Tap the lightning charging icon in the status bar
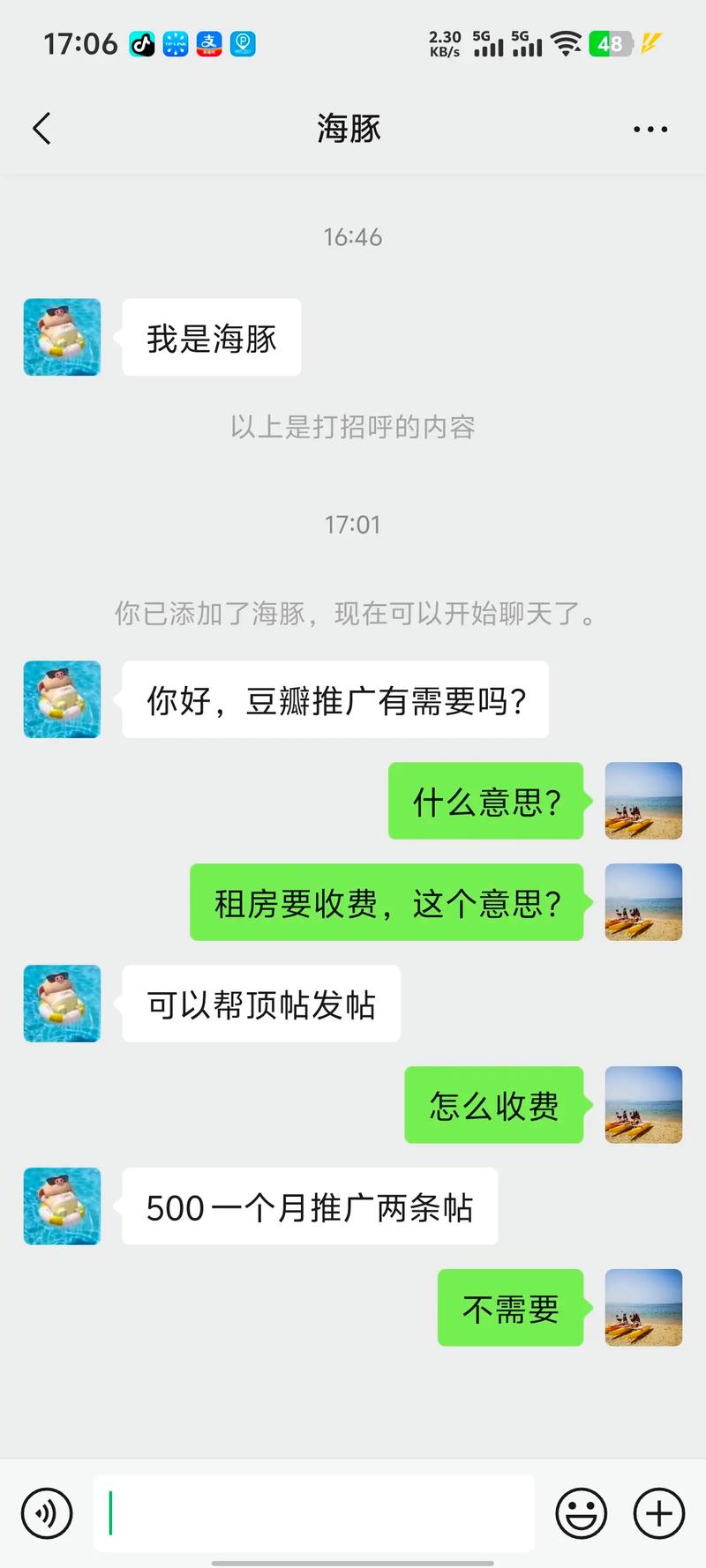Image resolution: width=706 pixels, height=1568 pixels. click(651, 42)
